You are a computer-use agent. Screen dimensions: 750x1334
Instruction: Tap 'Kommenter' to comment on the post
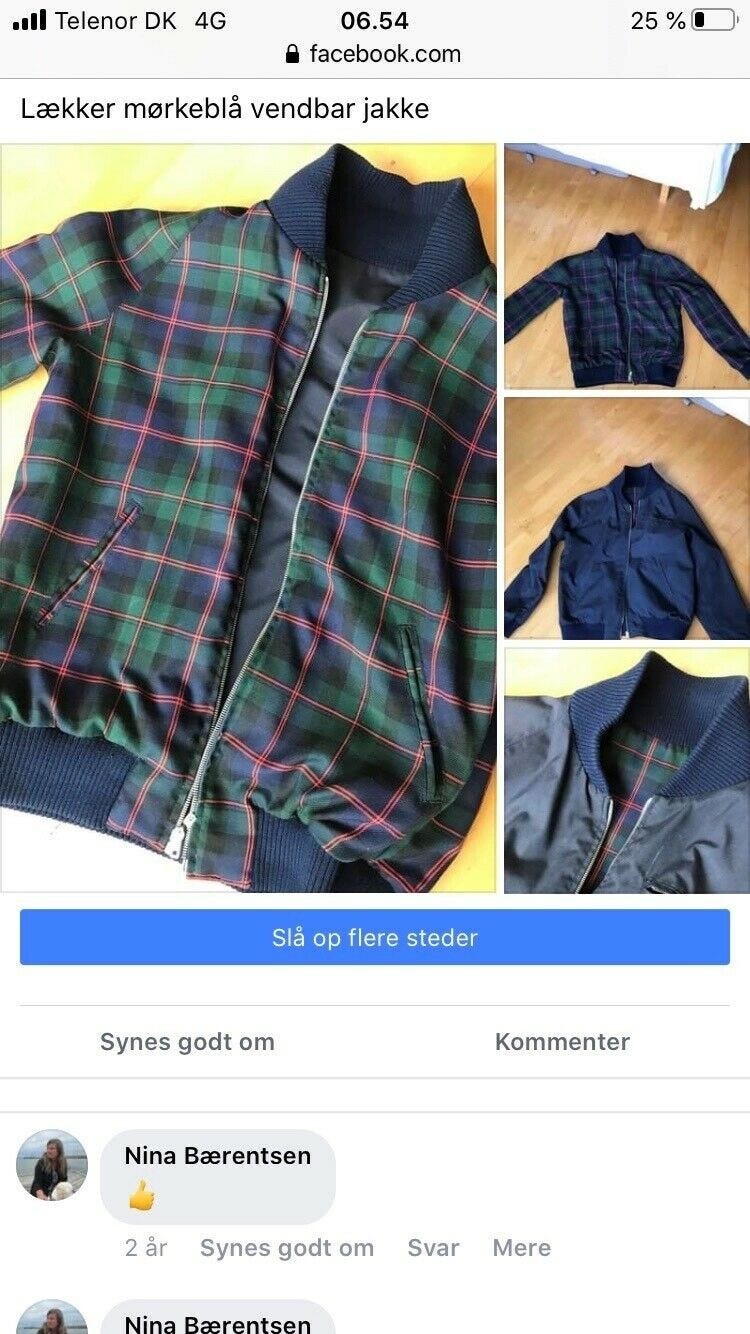(x=562, y=1041)
